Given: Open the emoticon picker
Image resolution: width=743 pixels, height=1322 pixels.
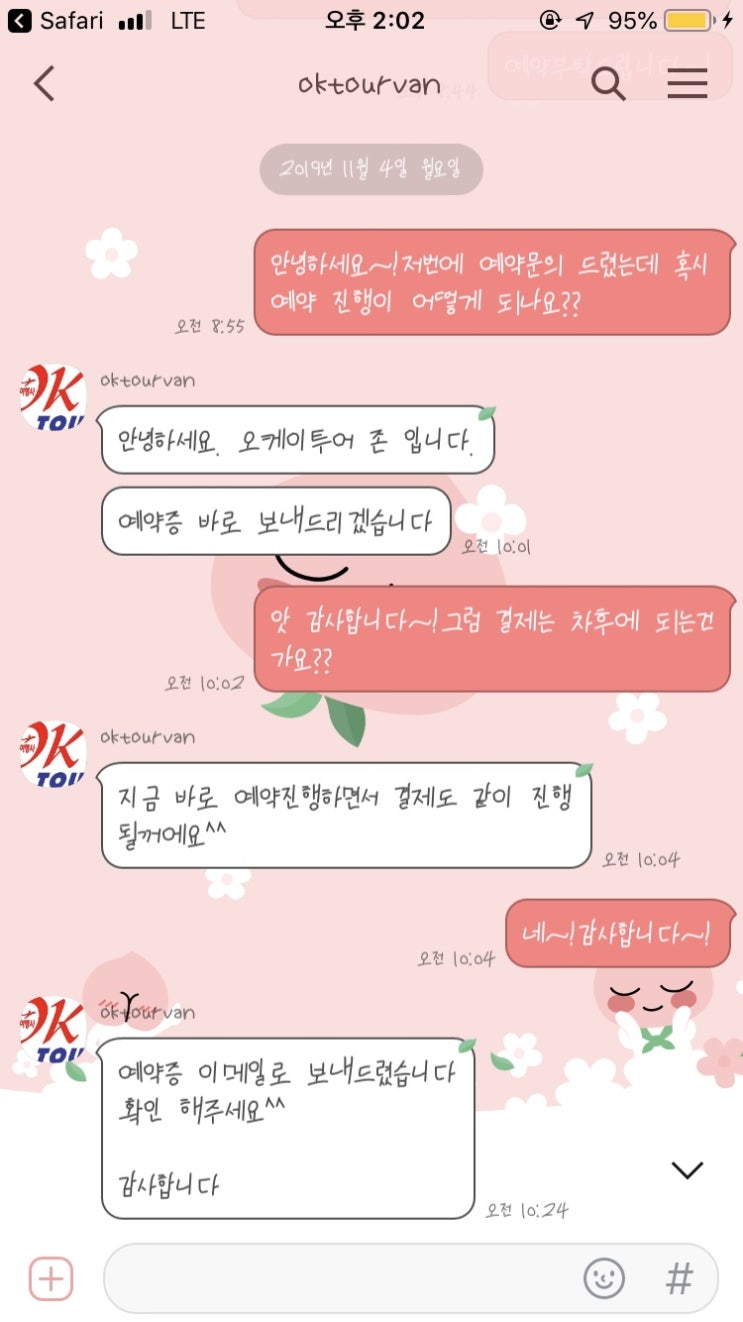Looking at the screenshot, I should [x=604, y=1278].
